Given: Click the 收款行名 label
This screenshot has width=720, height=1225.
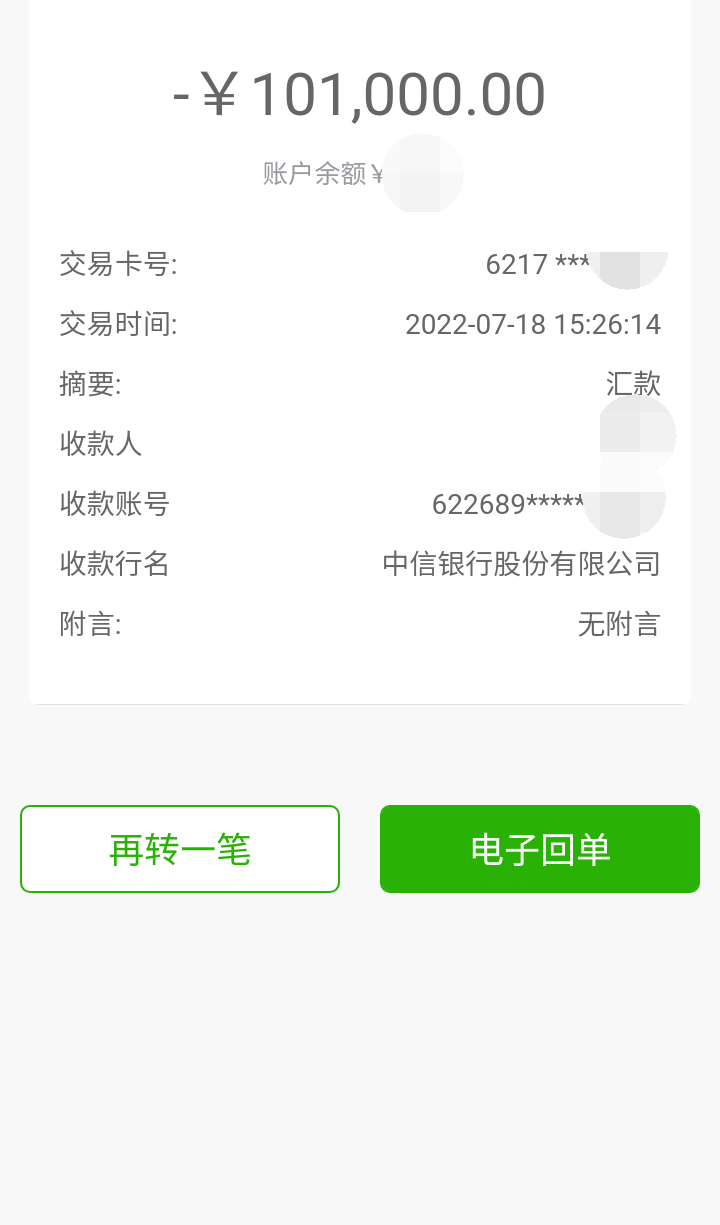Looking at the screenshot, I should (x=113, y=564).
